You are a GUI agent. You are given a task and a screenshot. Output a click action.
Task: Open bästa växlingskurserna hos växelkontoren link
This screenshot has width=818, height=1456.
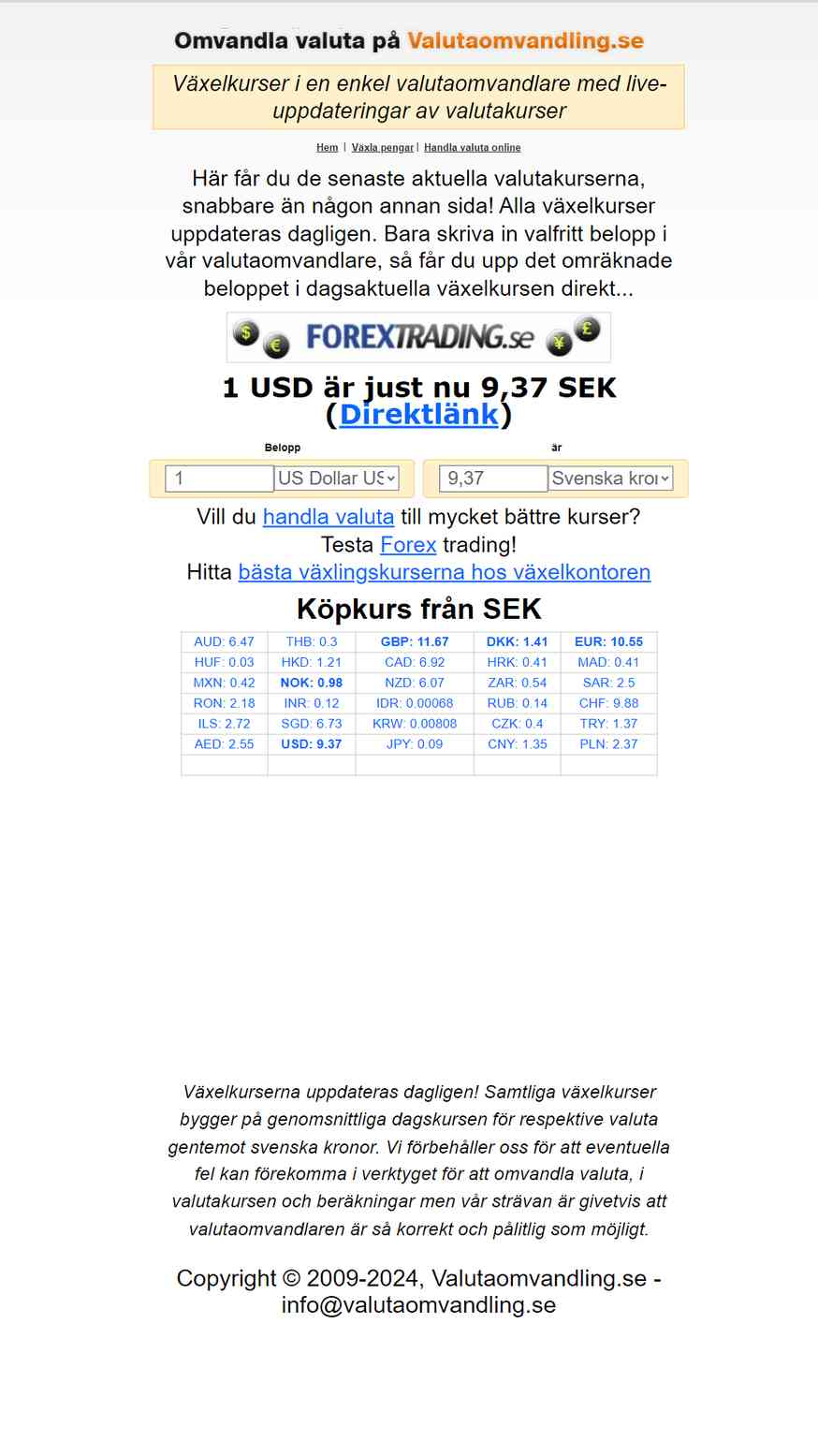pyautogui.click(x=445, y=572)
